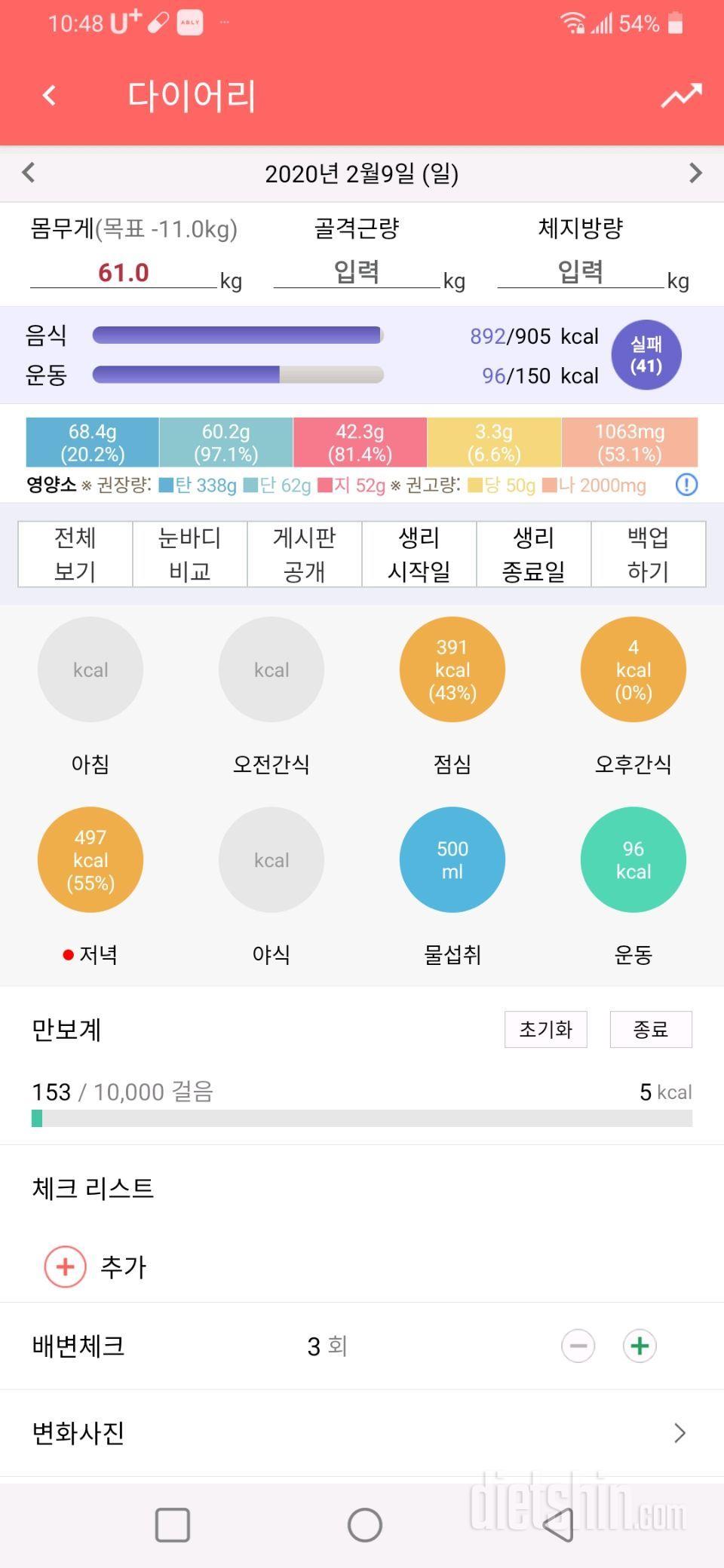Add 아침 meal record
Viewport: 724px width, 1568px height.
point(90,669)
